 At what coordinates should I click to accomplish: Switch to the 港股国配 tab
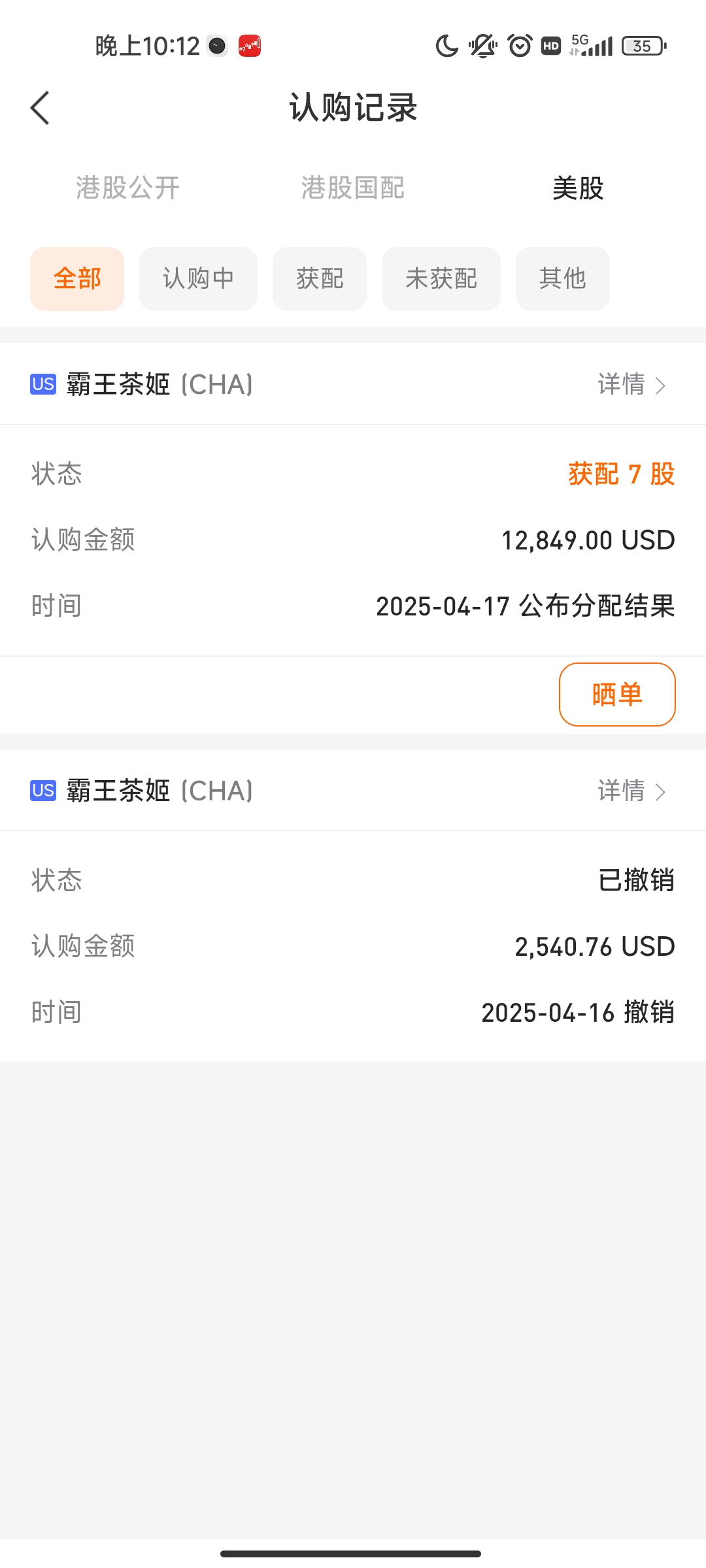(x=353, y=188)
